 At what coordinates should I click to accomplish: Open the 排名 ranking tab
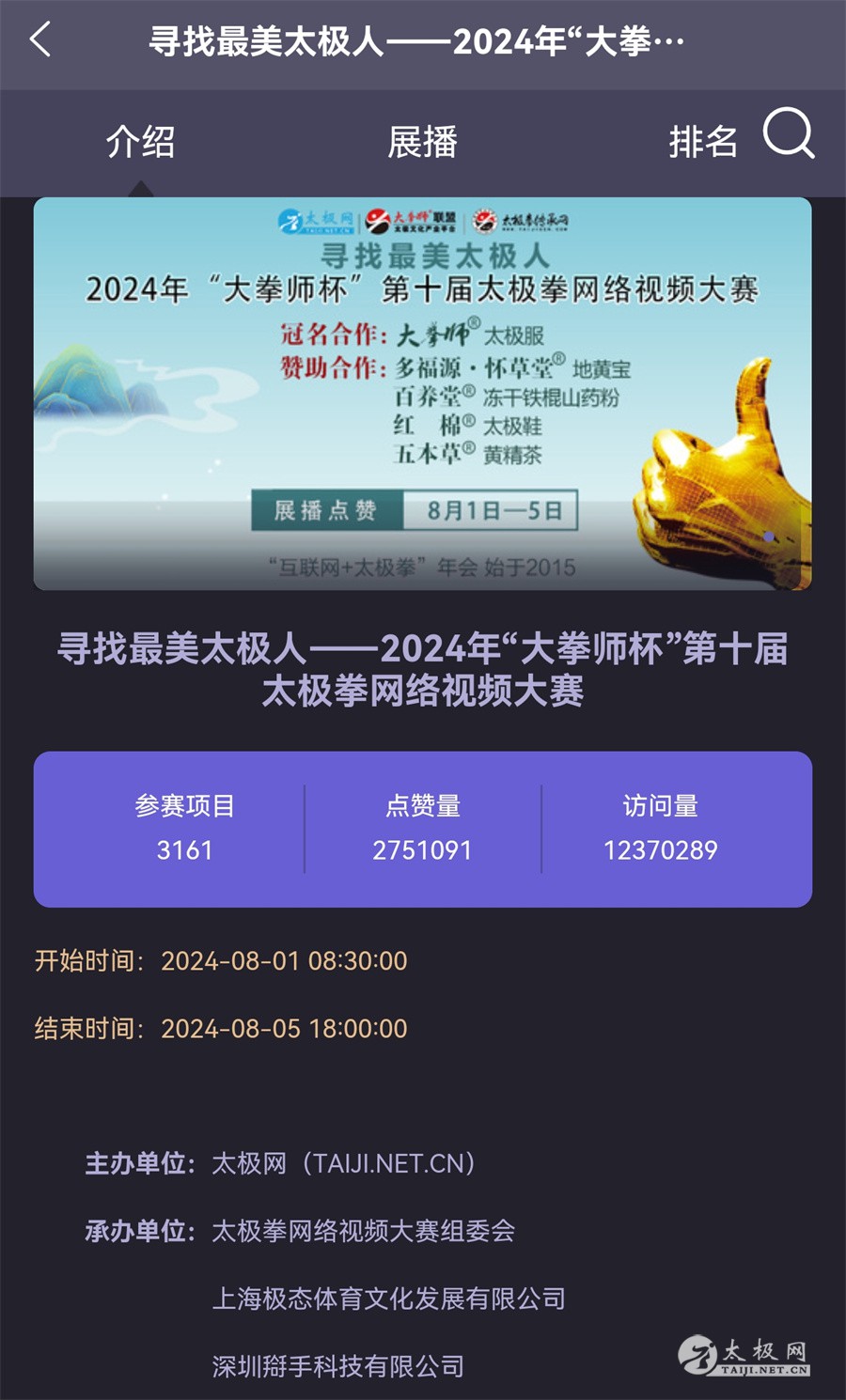[x=702, y=142]
